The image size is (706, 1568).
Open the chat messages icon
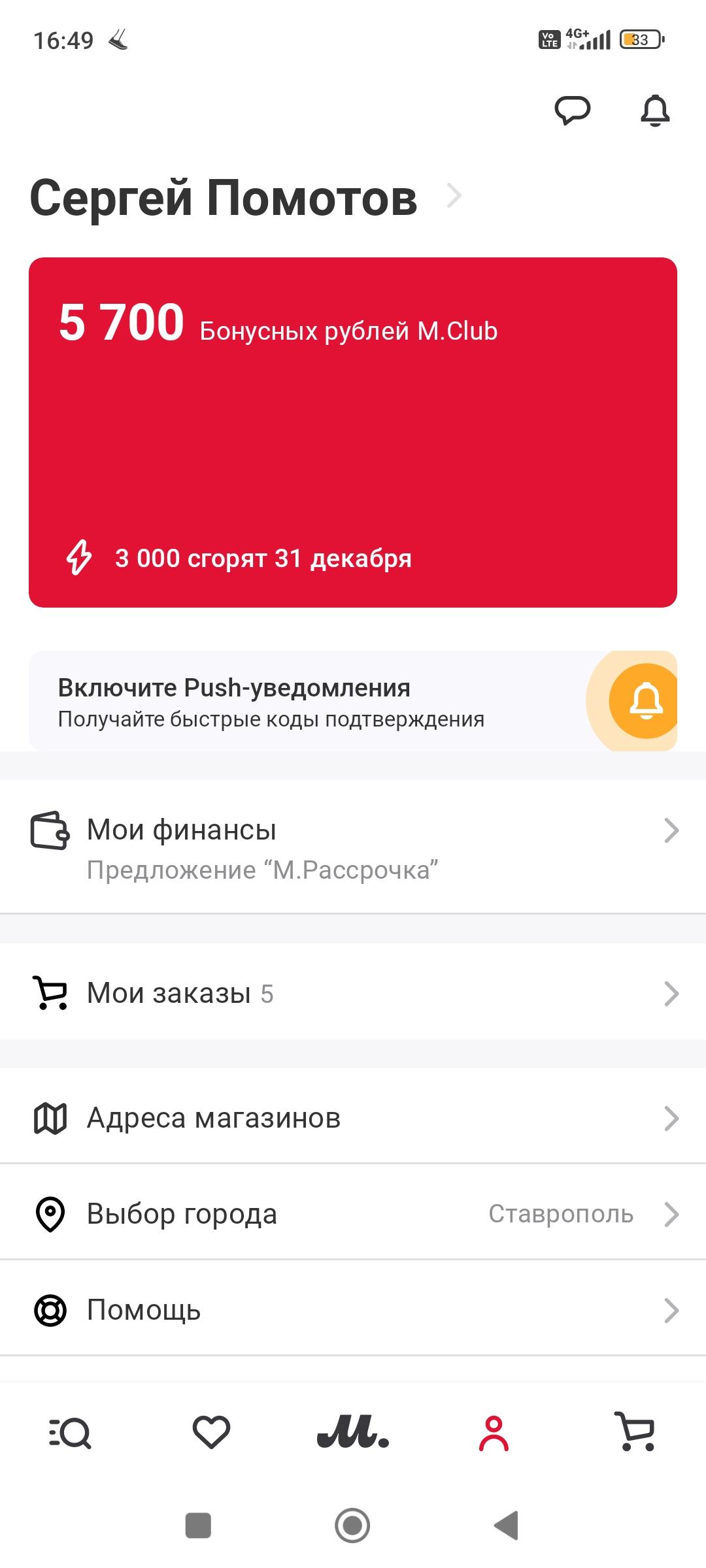click(x=573, y=110)
